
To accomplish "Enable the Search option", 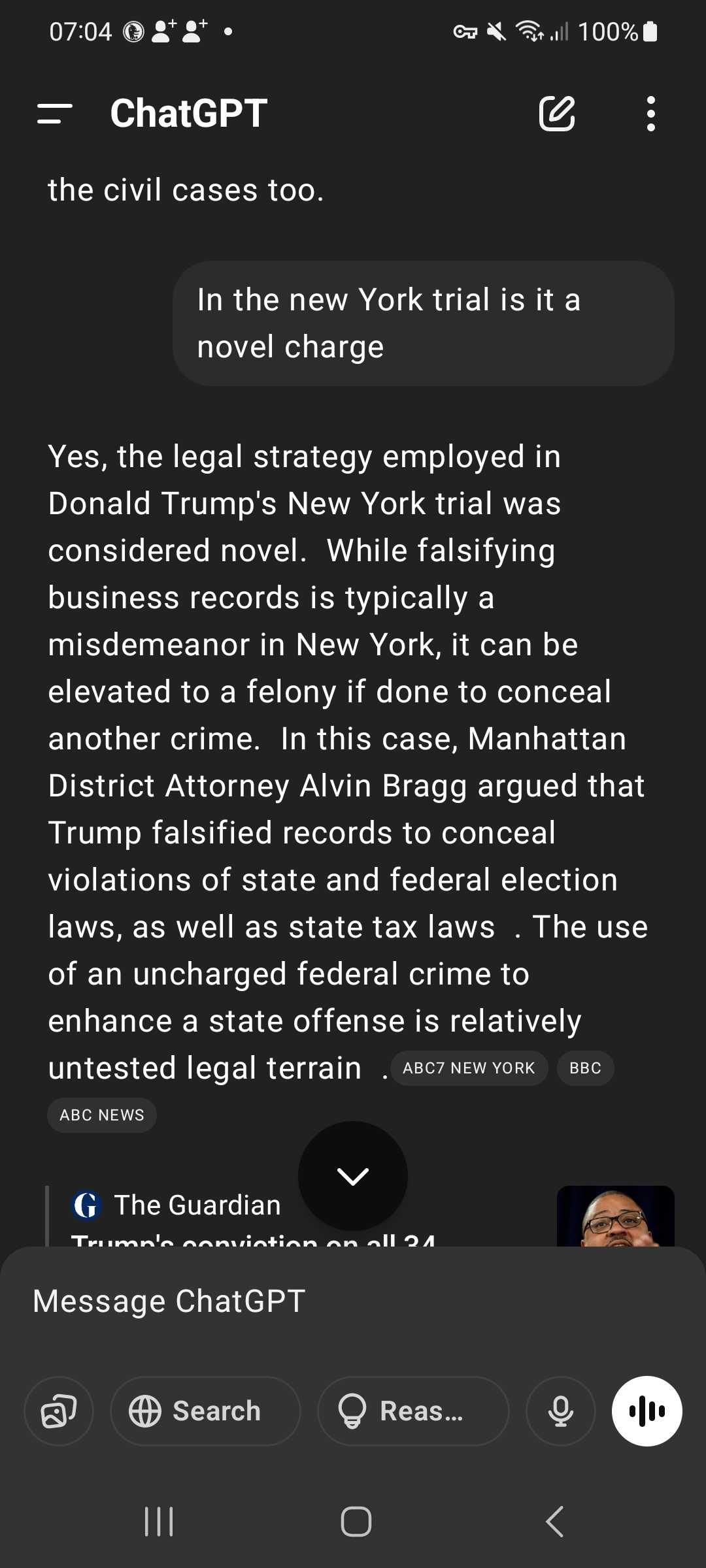I will coord(205,1411).
